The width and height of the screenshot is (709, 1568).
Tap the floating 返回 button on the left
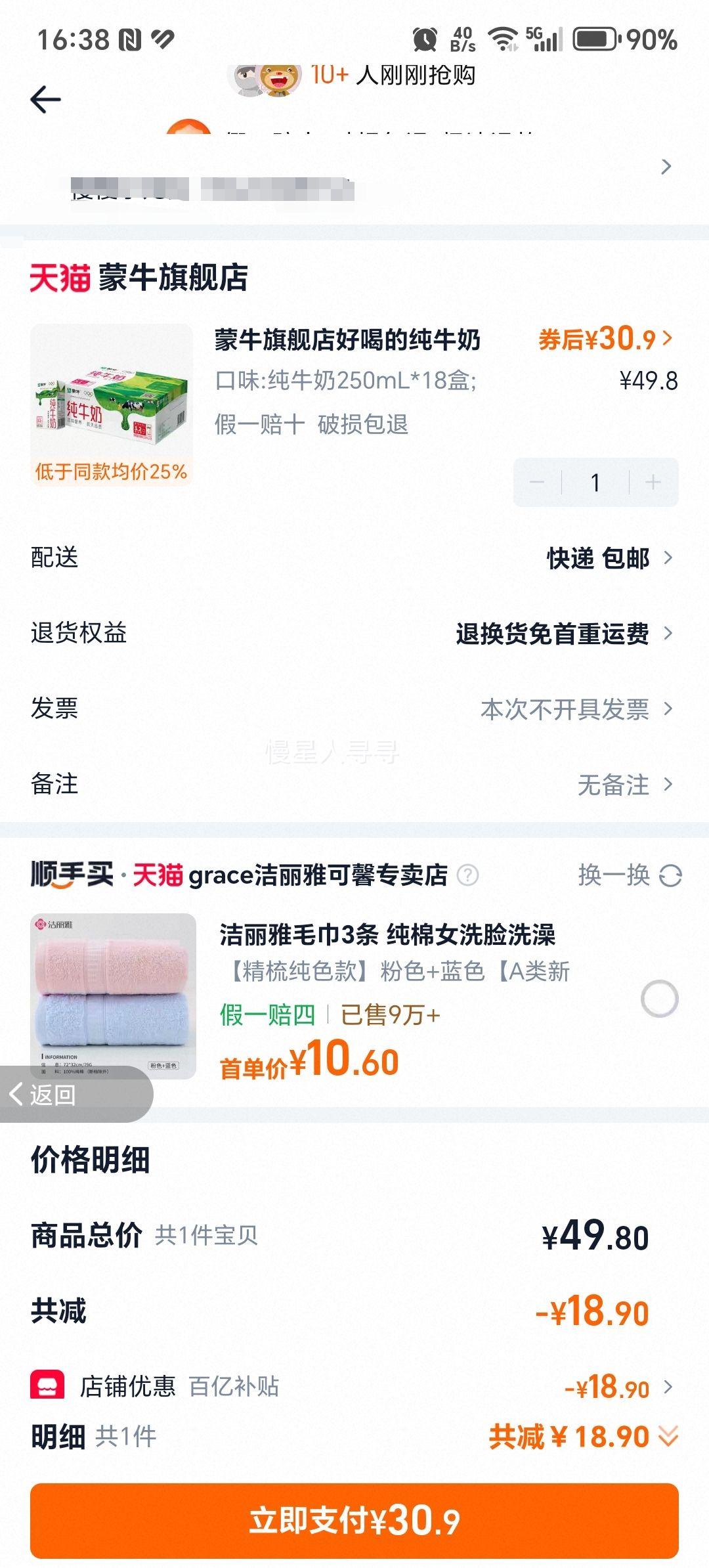point(50,1094)
